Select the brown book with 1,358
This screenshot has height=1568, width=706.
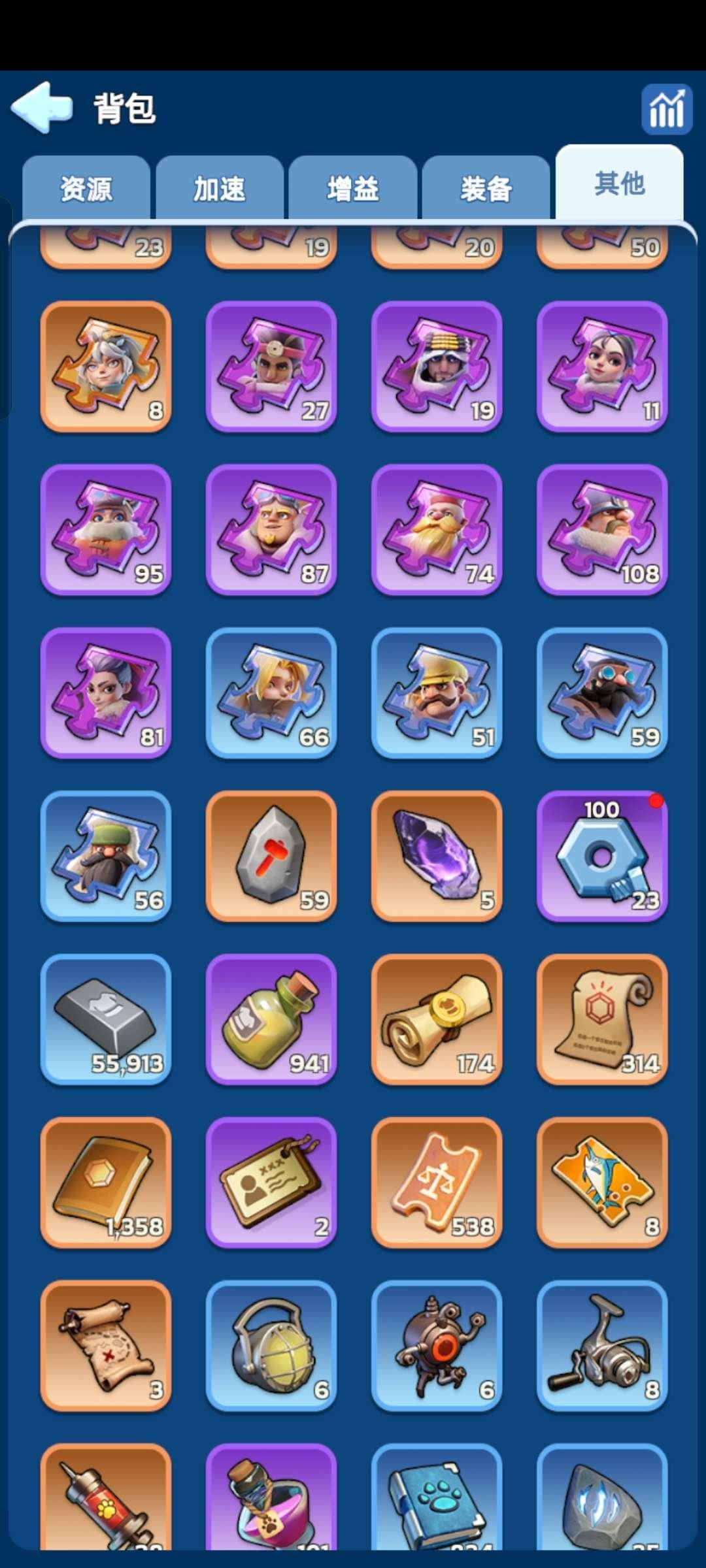coord(106,1183)
